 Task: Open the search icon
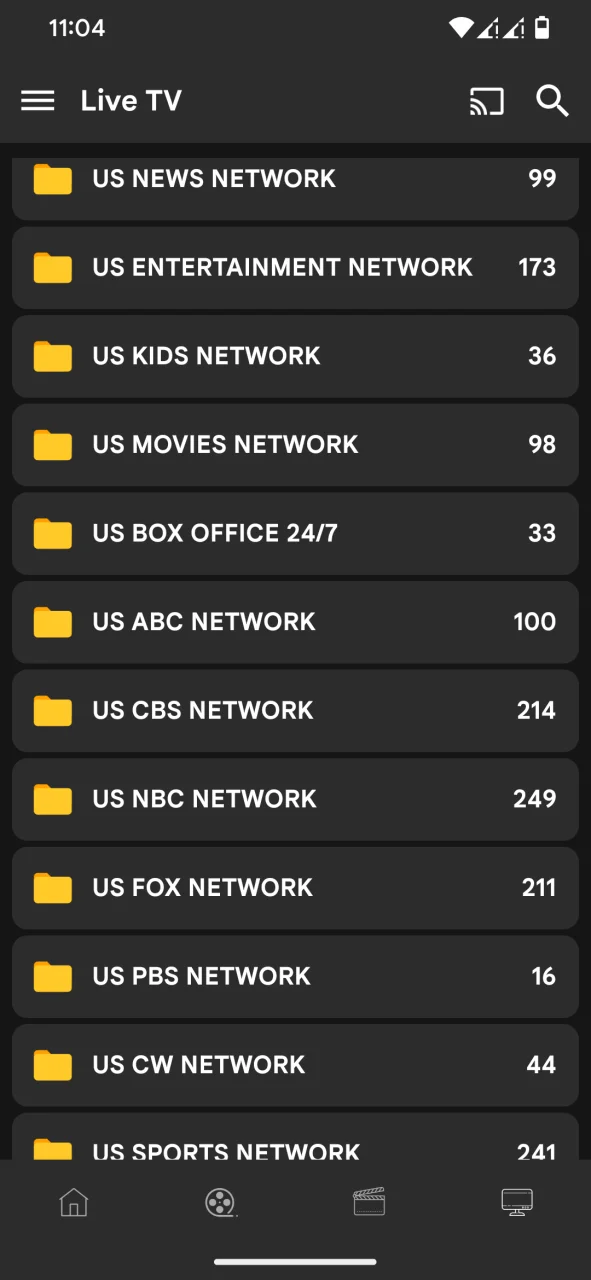click(x=552, y=101)
